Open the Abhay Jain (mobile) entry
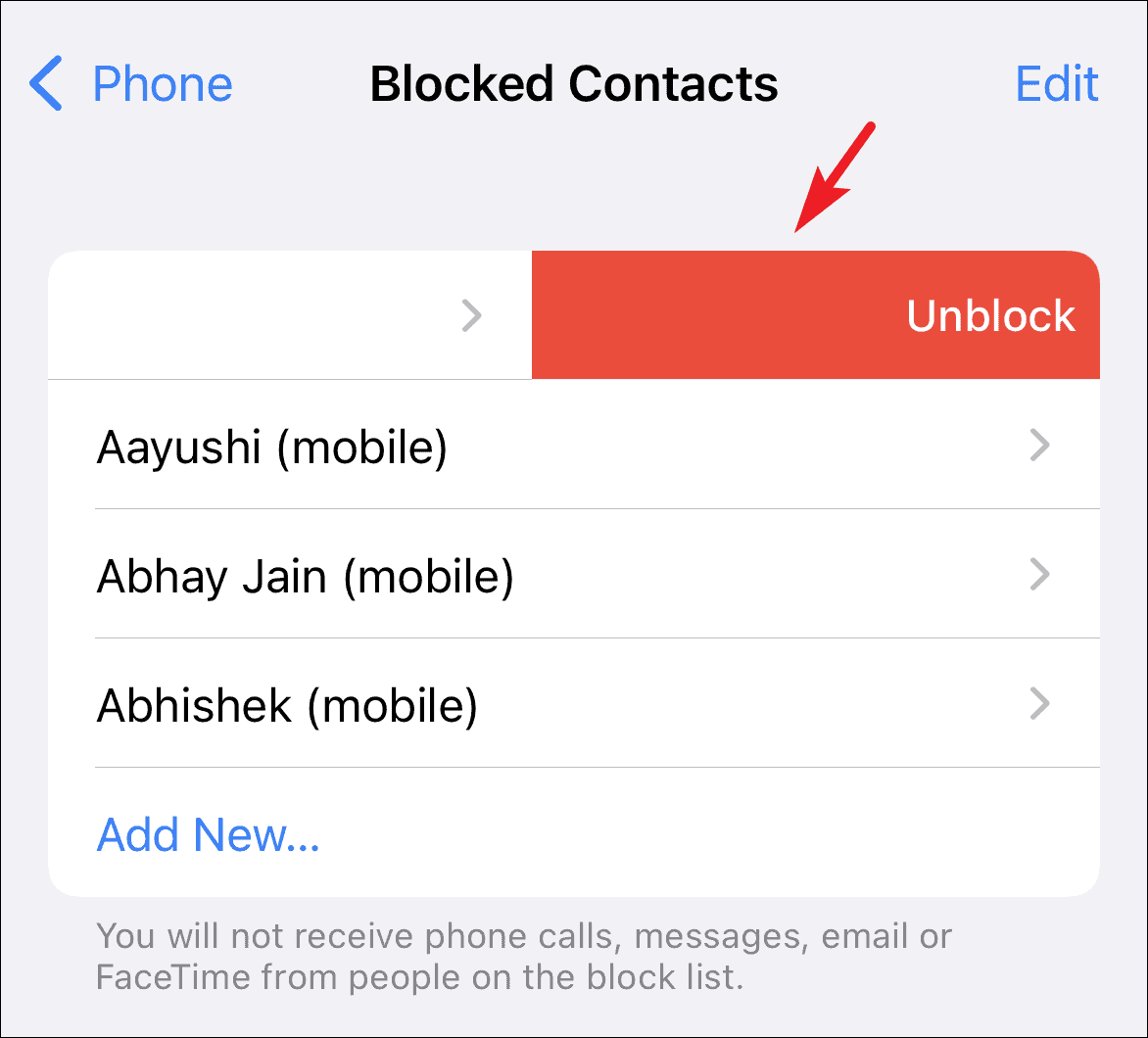1148x1038 pixels. tap(572, 576)
